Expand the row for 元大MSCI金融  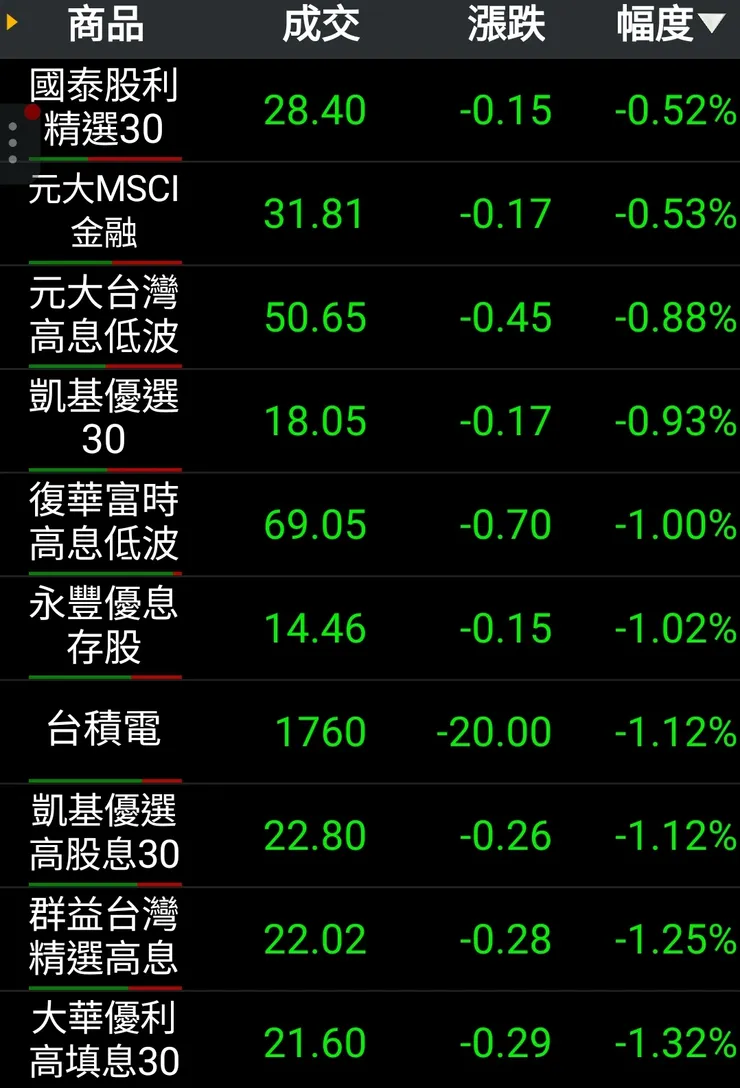(105, 213)
